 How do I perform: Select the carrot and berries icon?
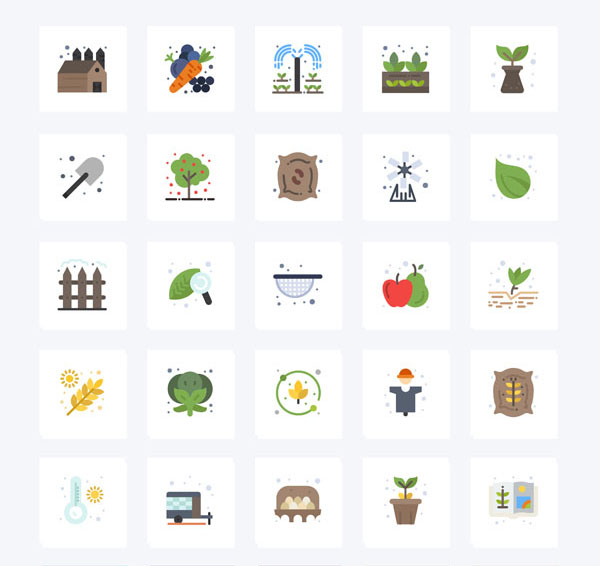pyautogui.click(x=190, y=70)
